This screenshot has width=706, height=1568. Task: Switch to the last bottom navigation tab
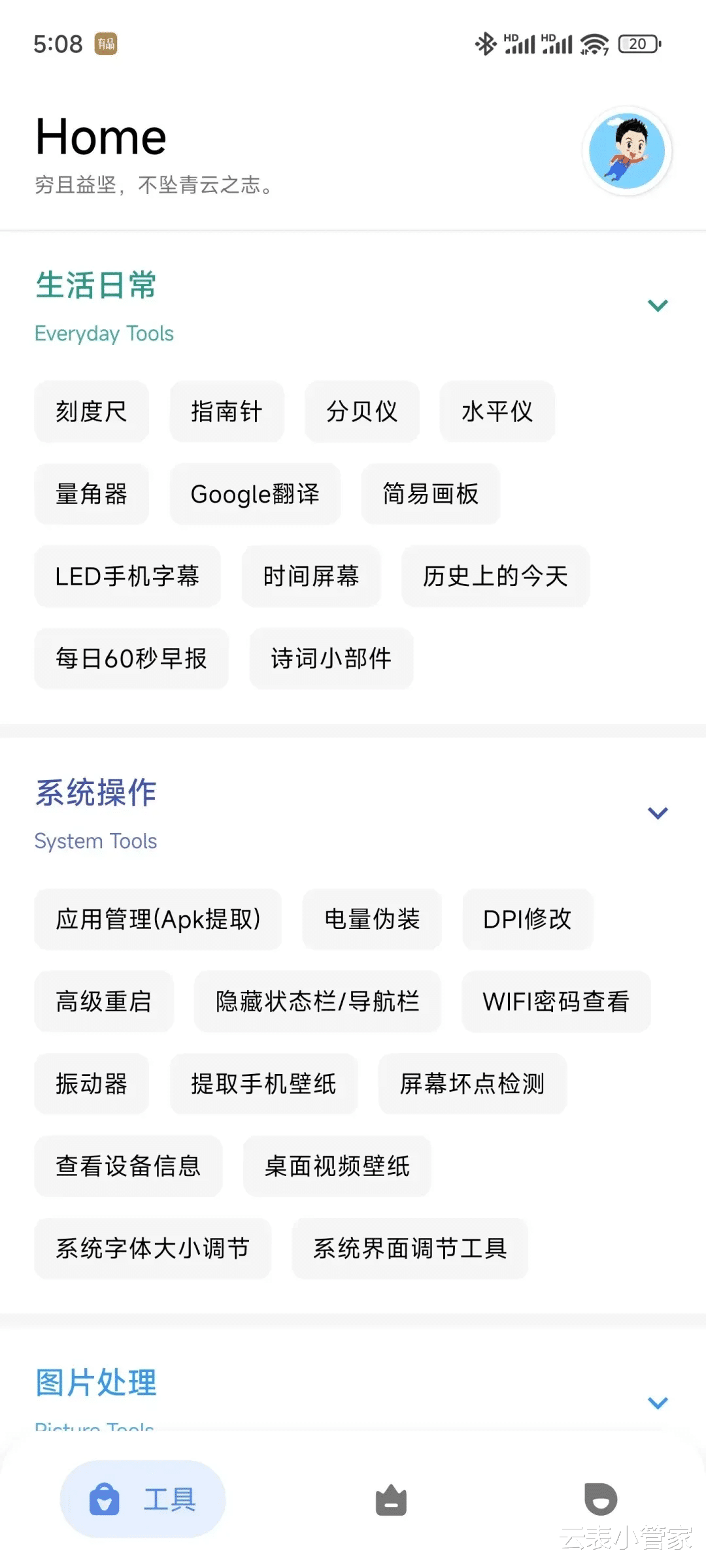[601, 1499]
